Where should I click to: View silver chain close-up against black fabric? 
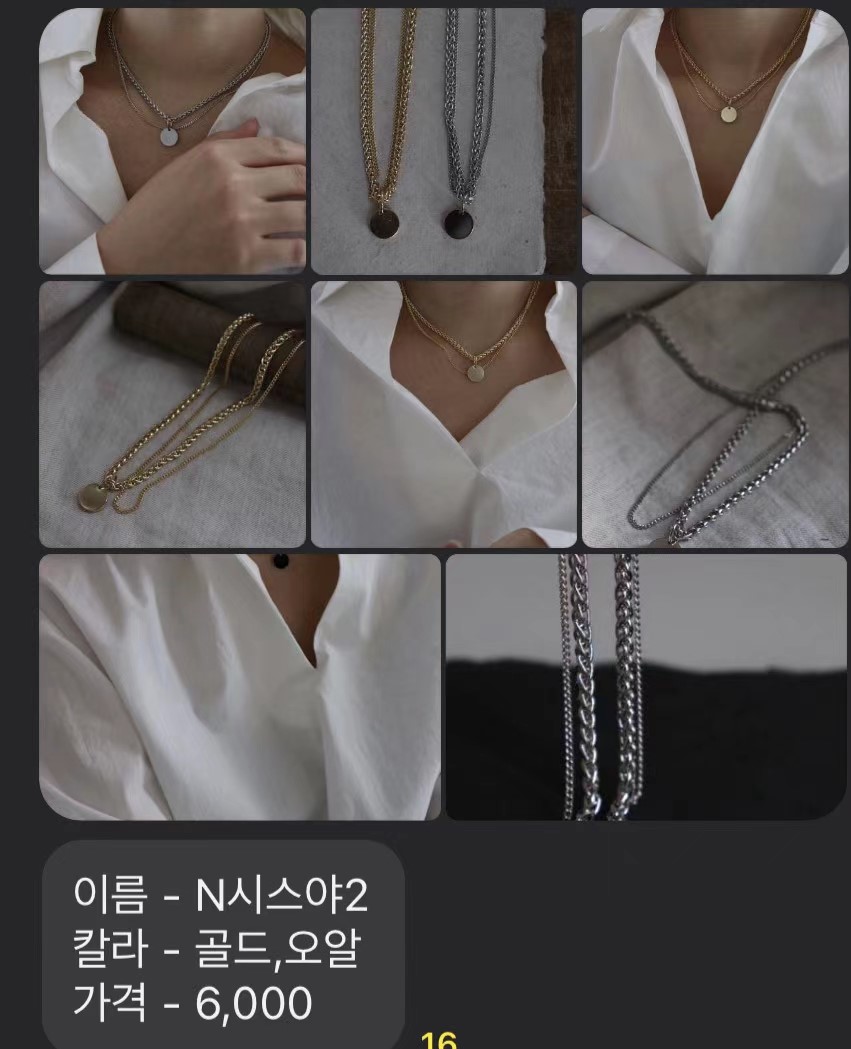tap(646, 686)
